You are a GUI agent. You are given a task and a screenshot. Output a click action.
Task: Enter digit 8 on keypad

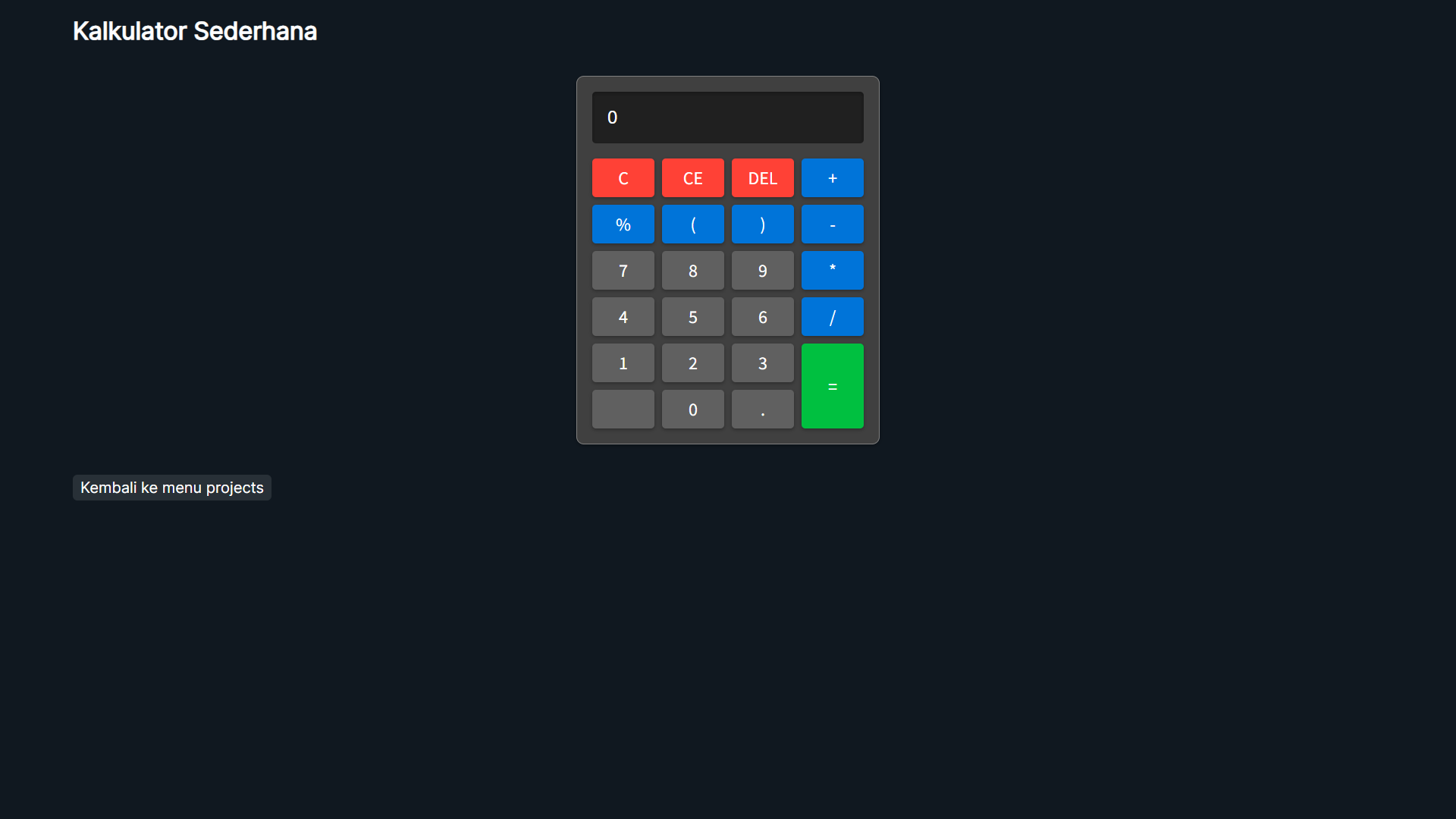692,271
